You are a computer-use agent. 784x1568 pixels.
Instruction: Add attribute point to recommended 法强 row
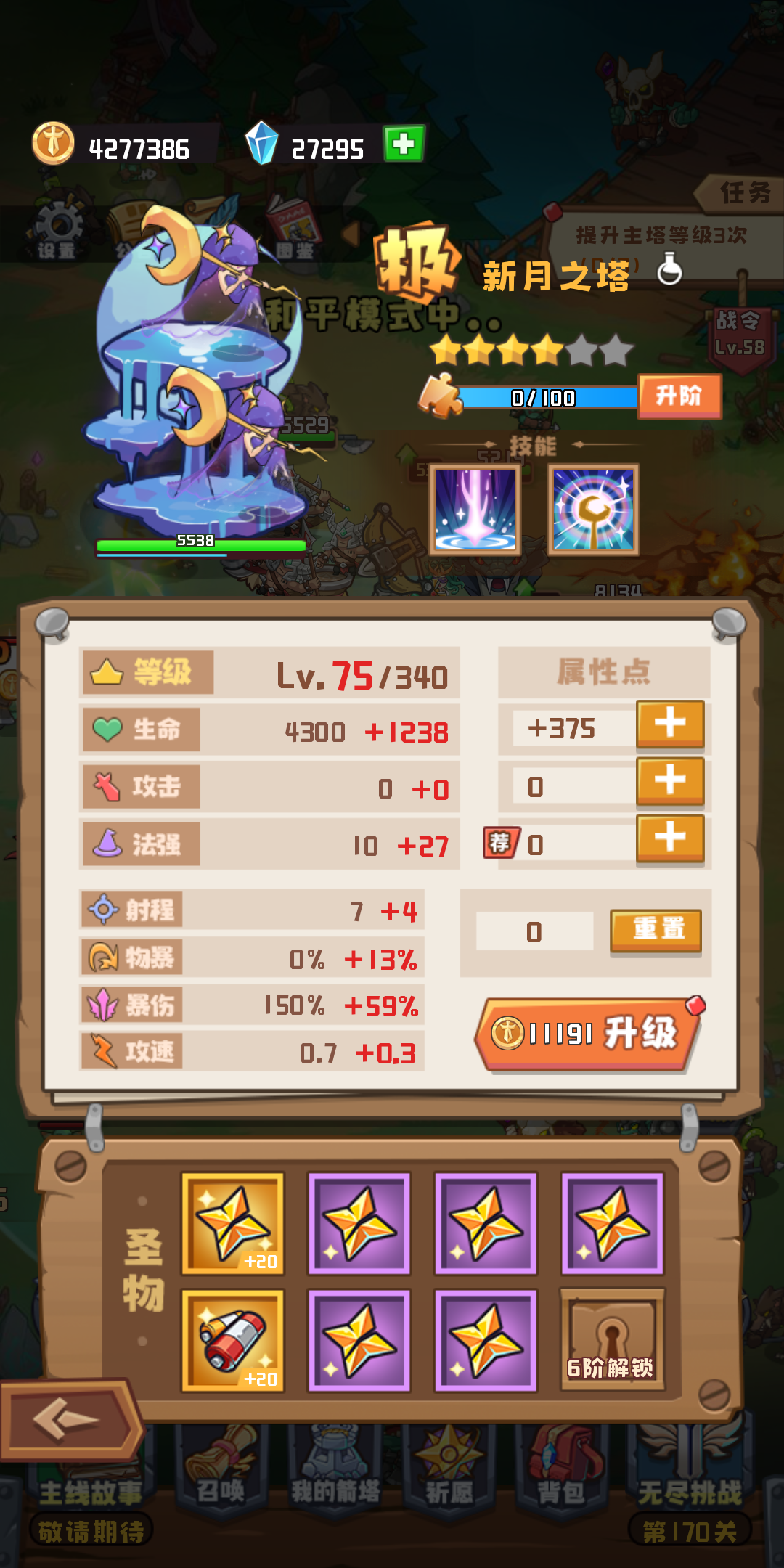click(x=670, y=838)
